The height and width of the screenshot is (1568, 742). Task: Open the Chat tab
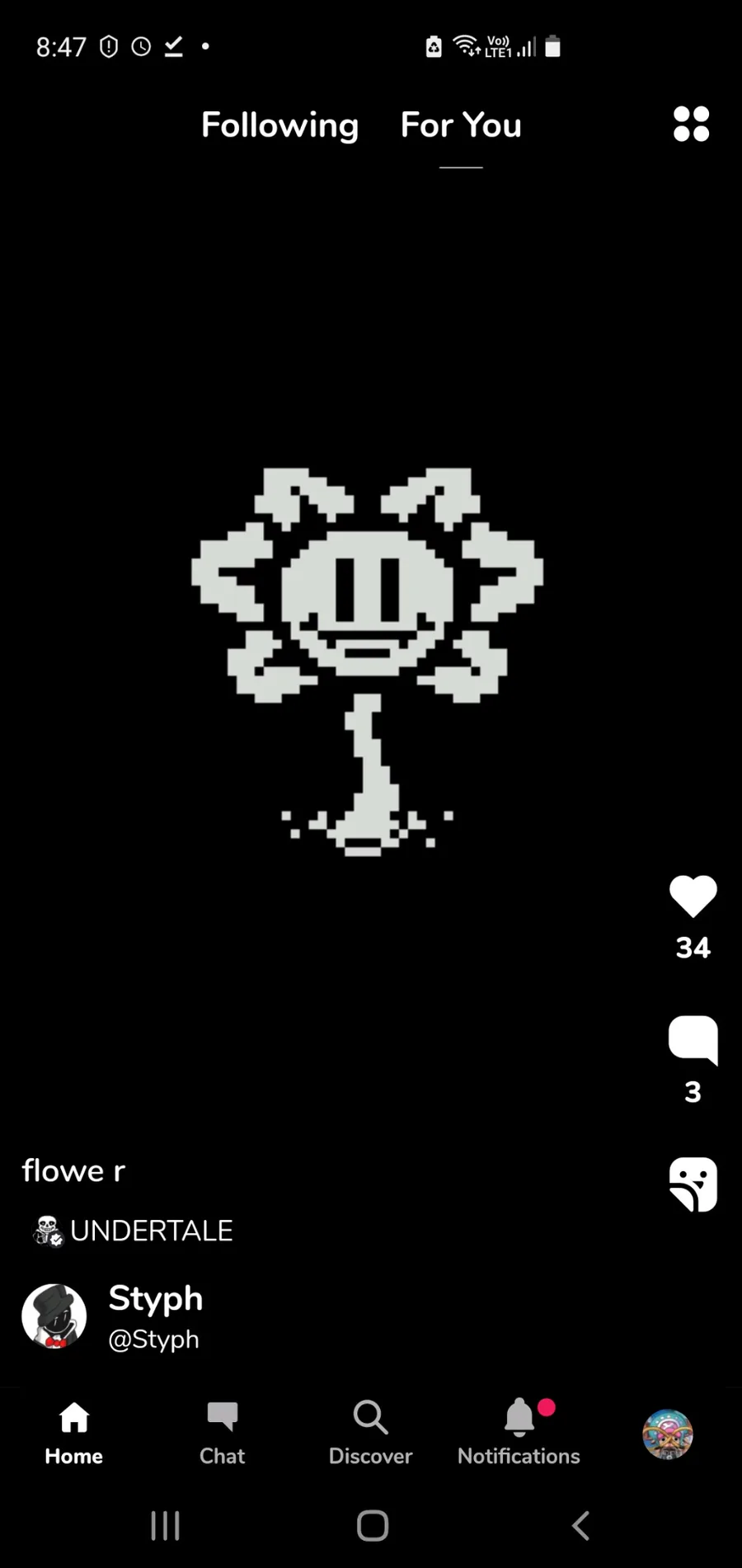pyautogui.click(x=223, y=1434)
